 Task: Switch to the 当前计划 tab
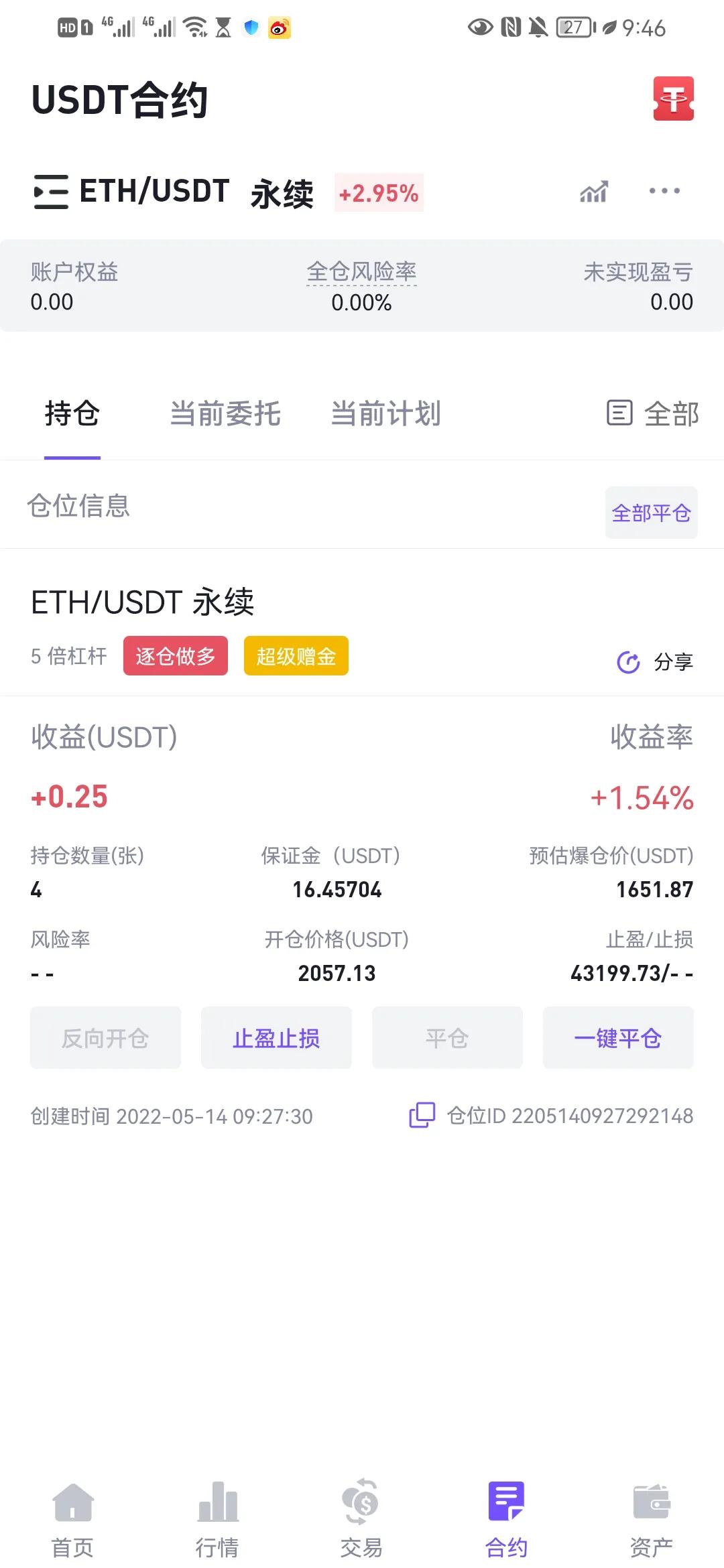[386, 414]
